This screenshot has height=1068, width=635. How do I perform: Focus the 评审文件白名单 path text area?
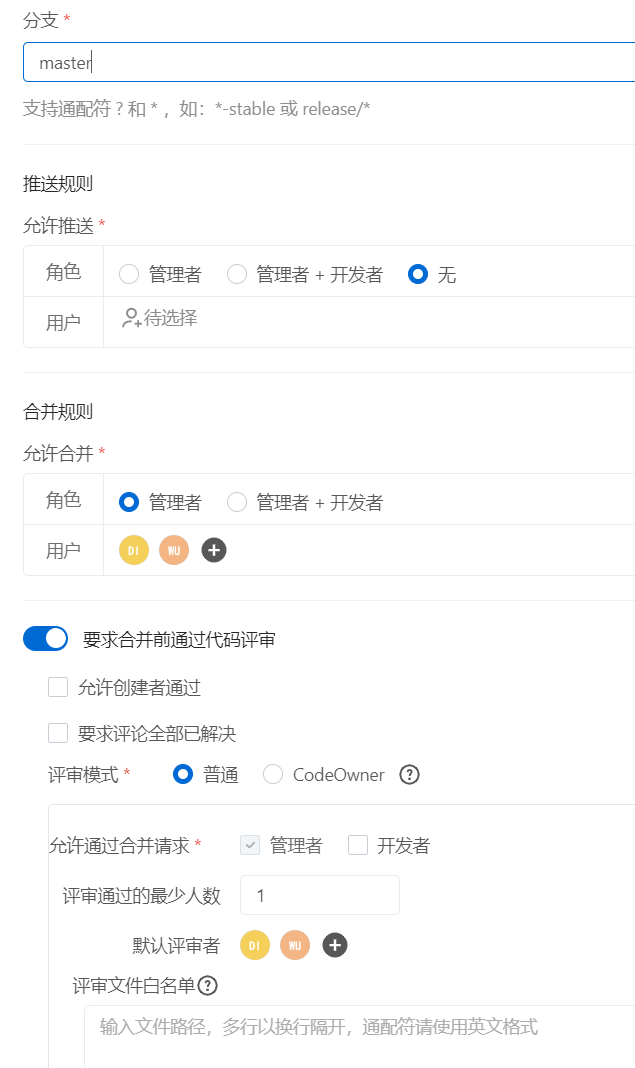click(x=360, y=1036)
